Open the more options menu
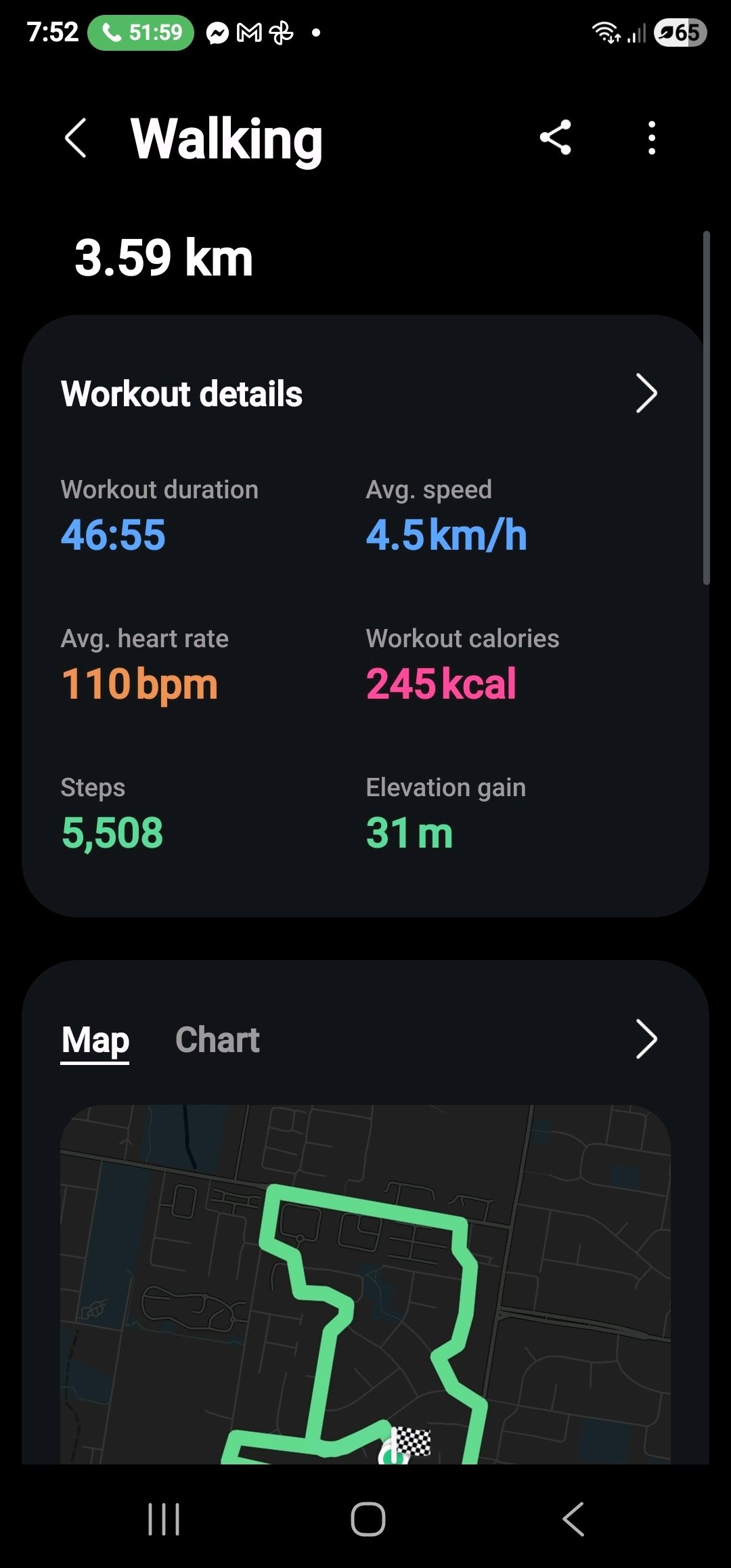 point(651,138)
